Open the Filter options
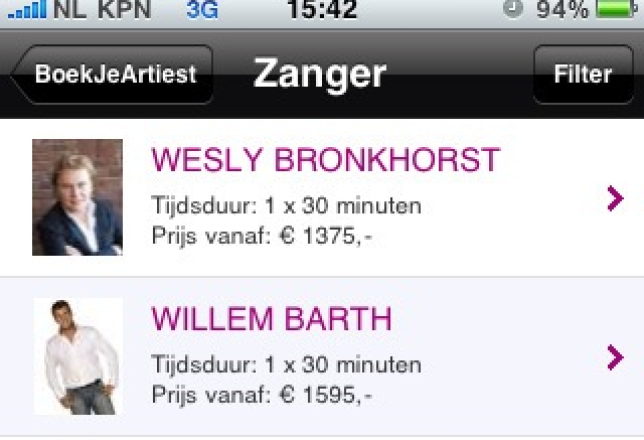The image size is (644, 440). point(583,75)
